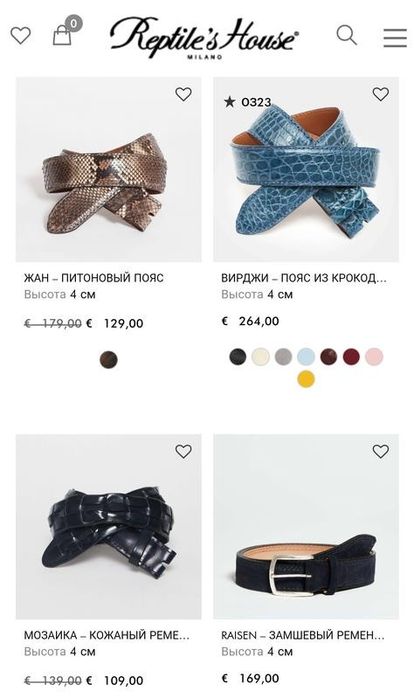Add the ВИРДЖИ crocodile belt to favorites
The height and width of the screenshot is (699, 414).
(x=381, y=94)
